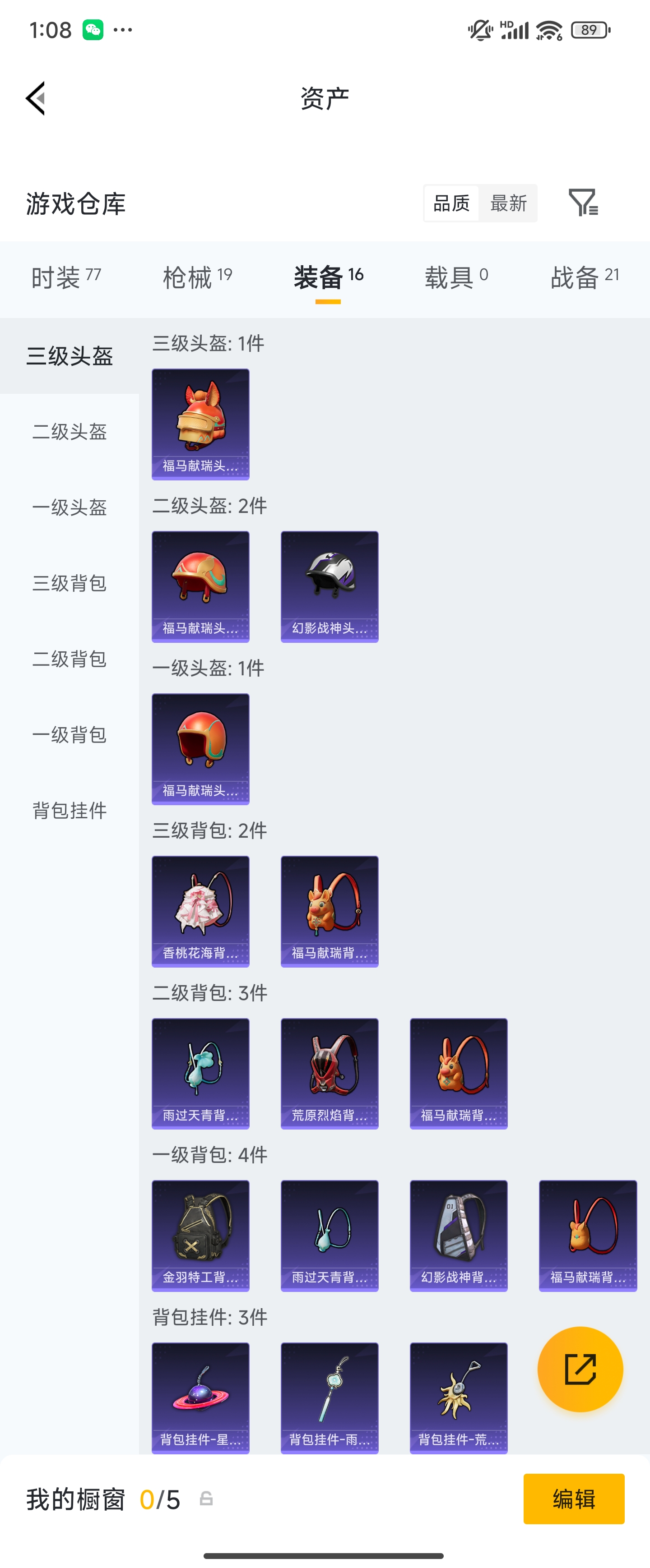650x1568 pixels.
Task: Select 三级背包 category
Action: click(x=69, y=583)
